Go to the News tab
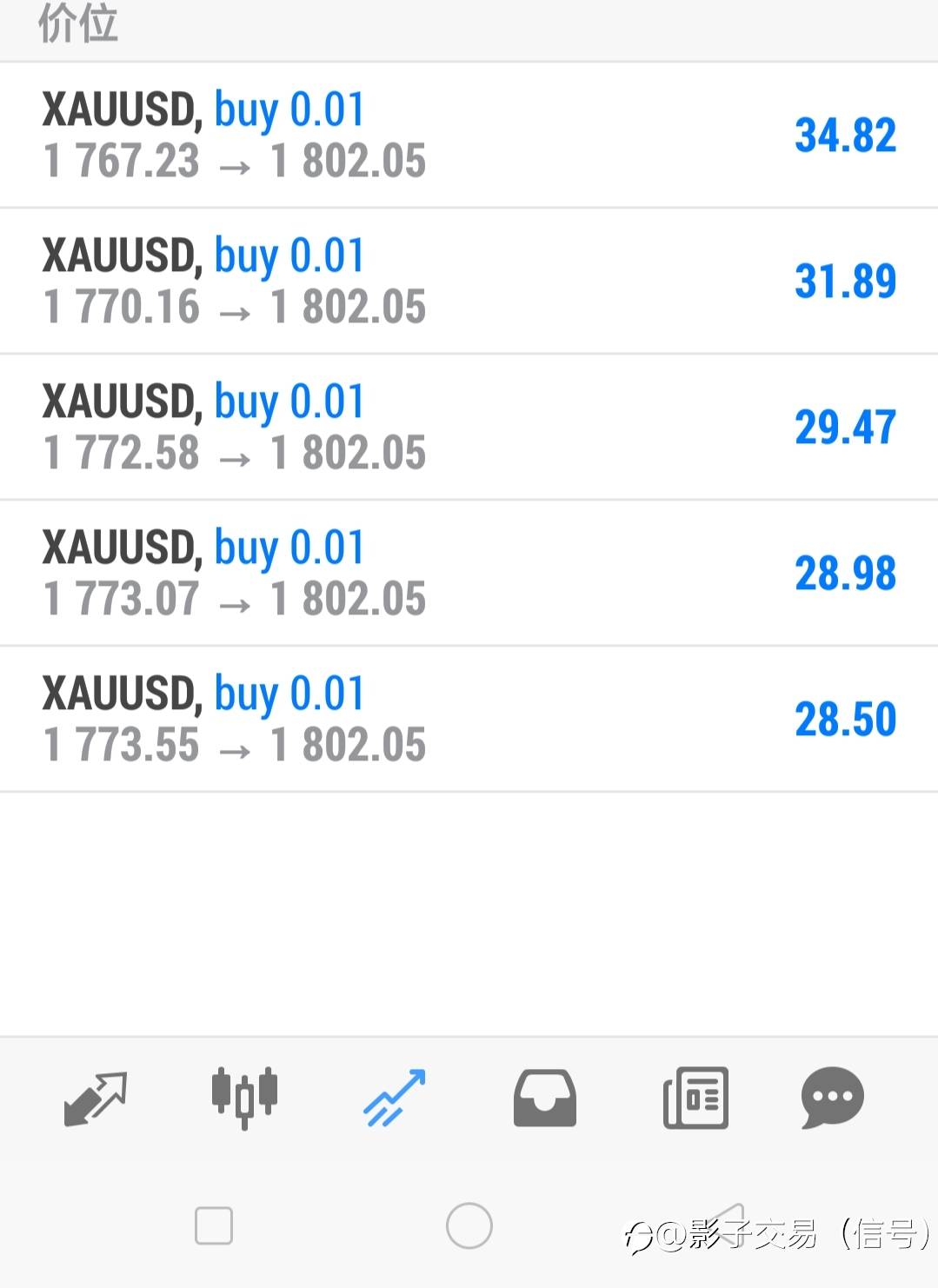This screenshot has height=1288, width=938. pos(695,1099)
